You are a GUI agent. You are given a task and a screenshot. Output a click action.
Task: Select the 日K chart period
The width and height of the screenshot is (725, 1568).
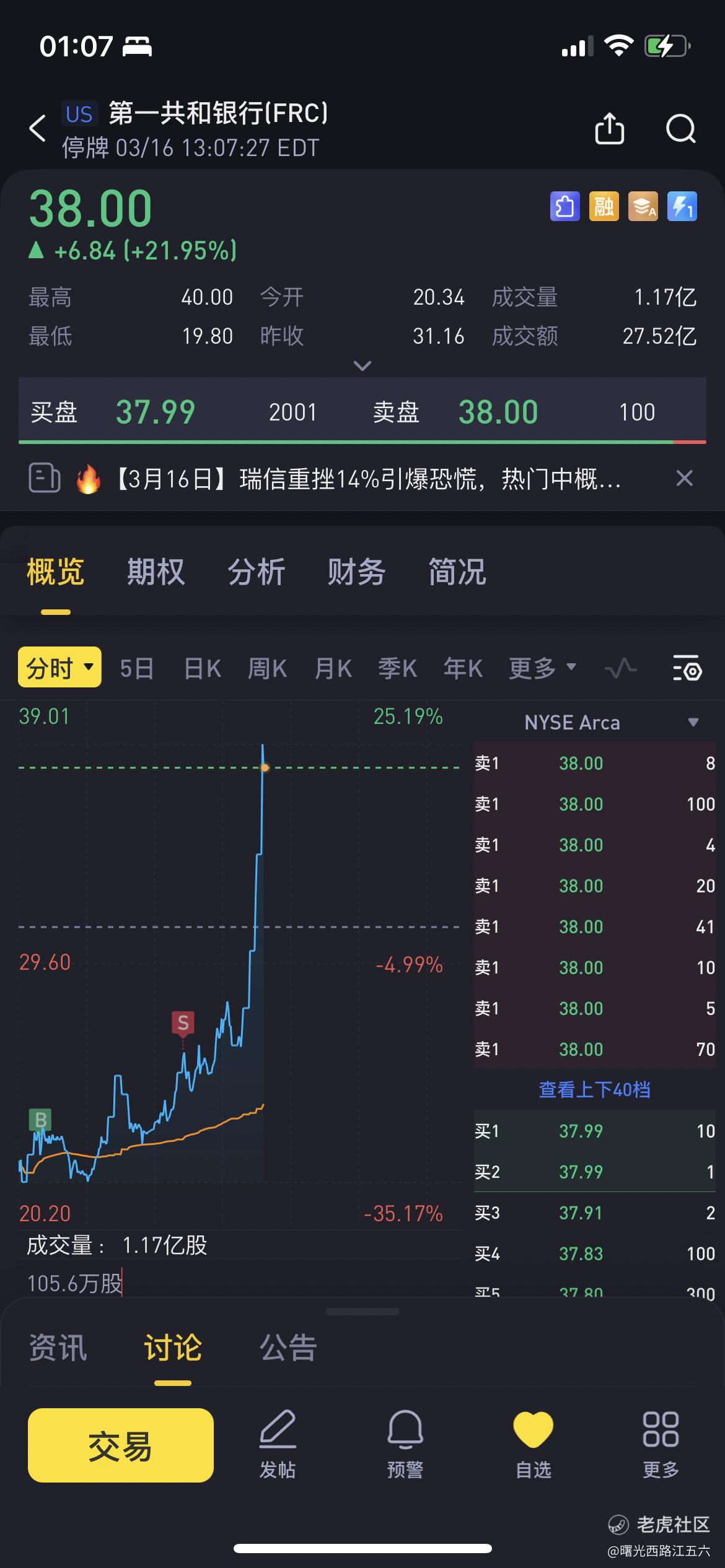(x=203, y=668)
